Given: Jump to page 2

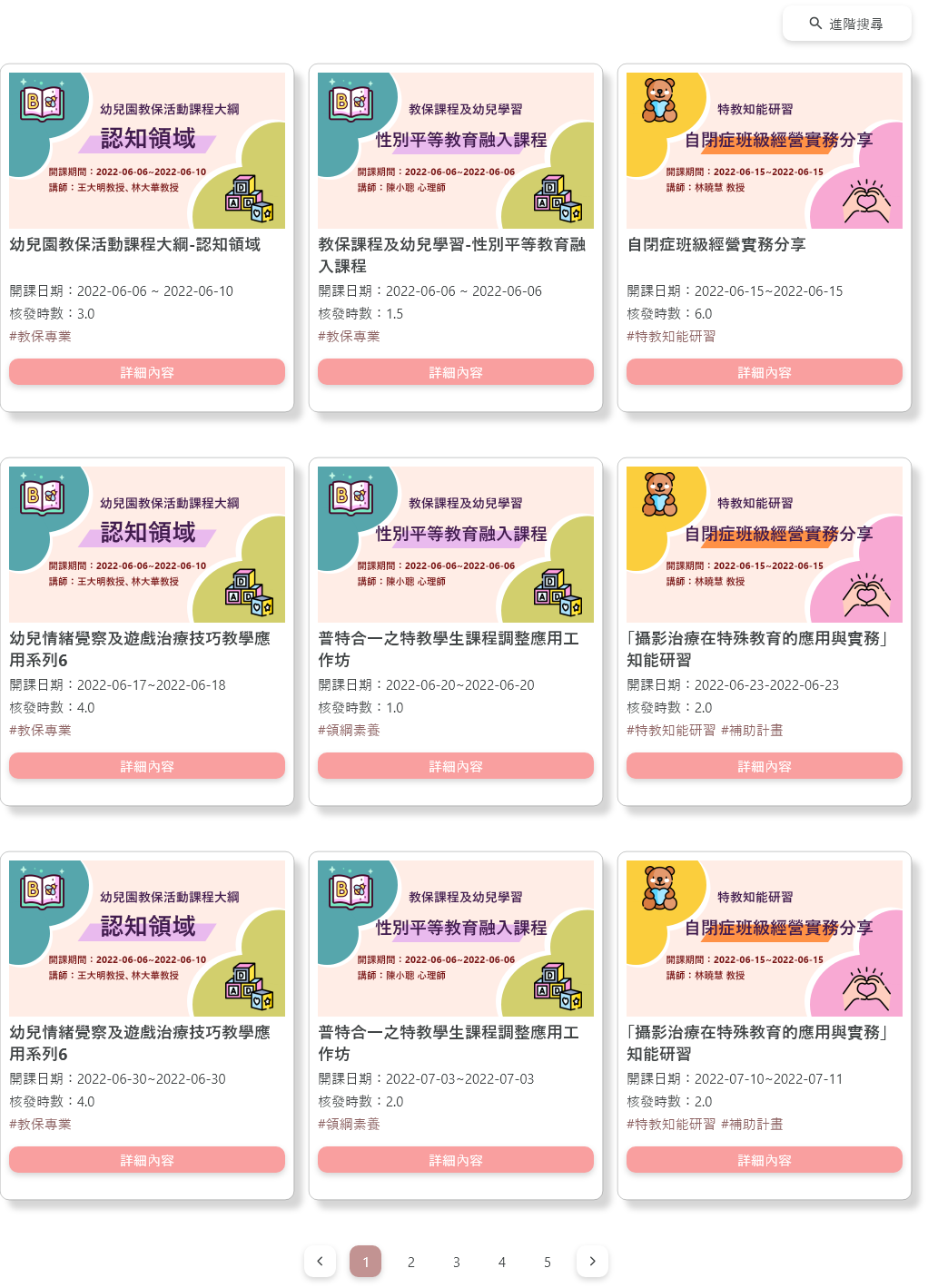Looking at the screenshot, I should 410,1261.
